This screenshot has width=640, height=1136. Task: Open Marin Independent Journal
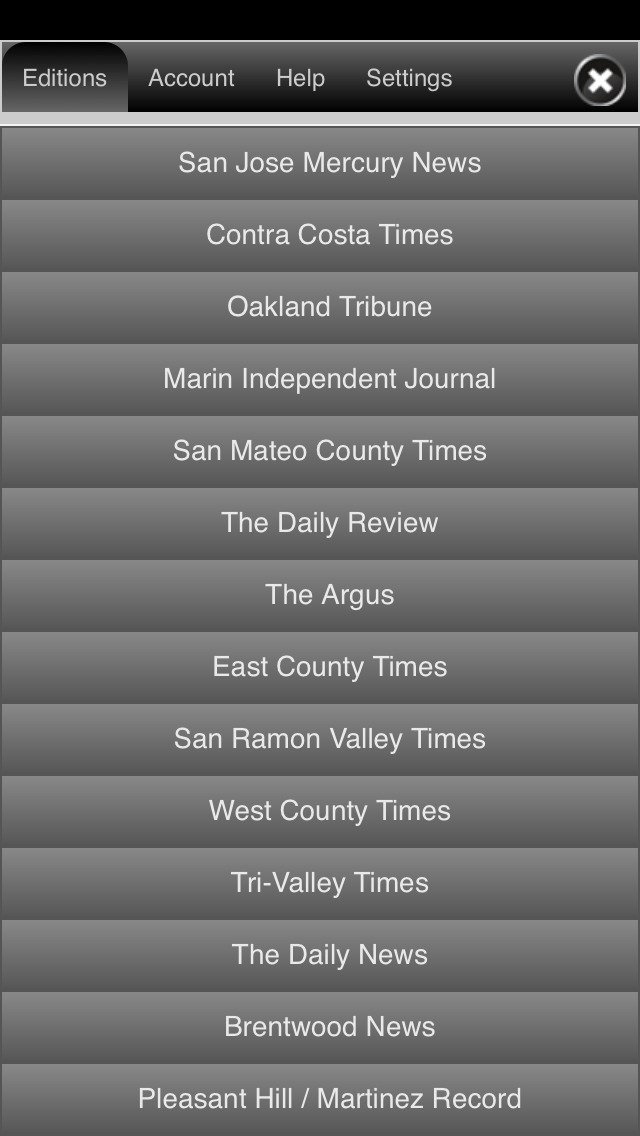pos(320,379)
